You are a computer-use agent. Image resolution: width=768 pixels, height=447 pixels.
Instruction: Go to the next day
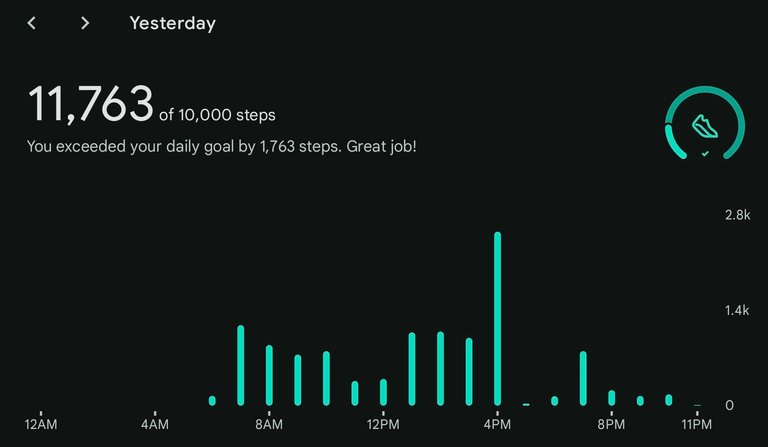point(85,23)
